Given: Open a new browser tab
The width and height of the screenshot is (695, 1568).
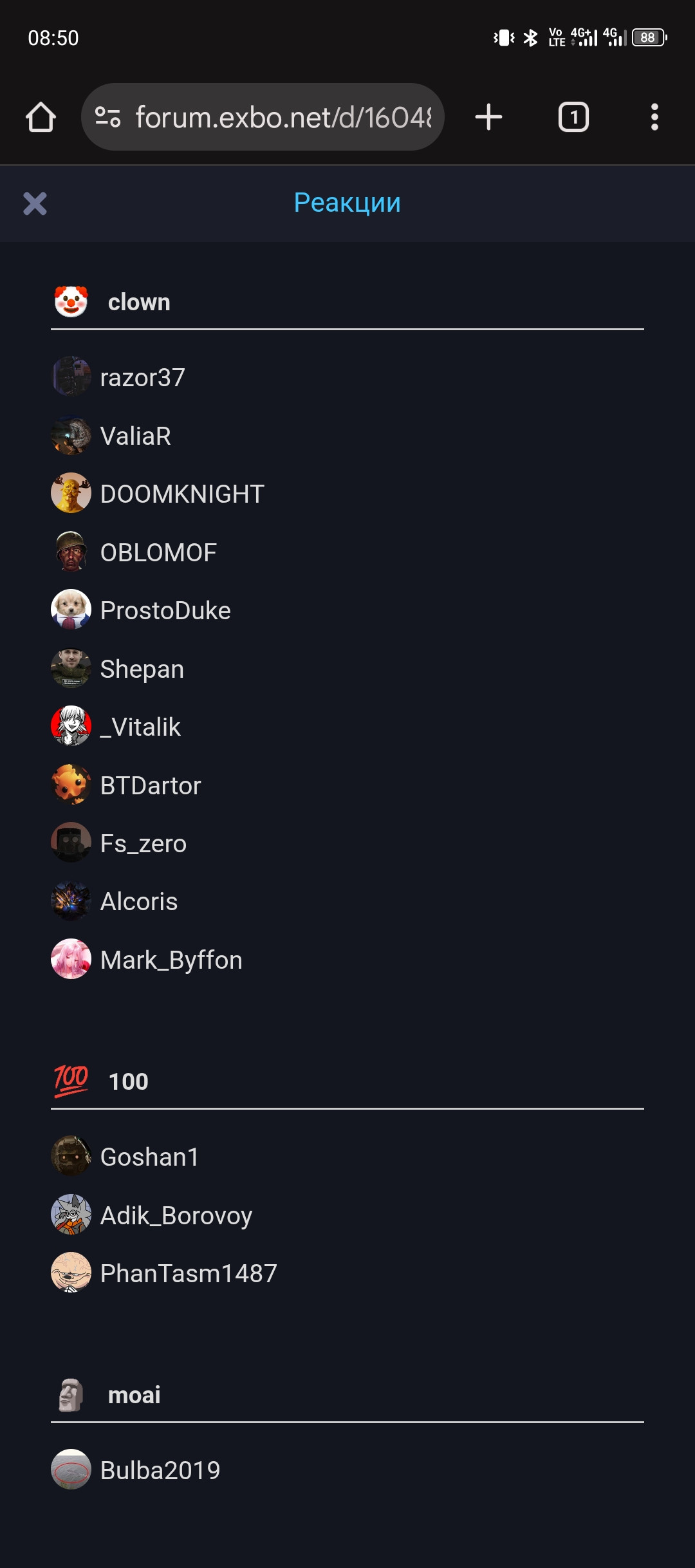Looking at the screenshot, I should click(x=488, y=117).
